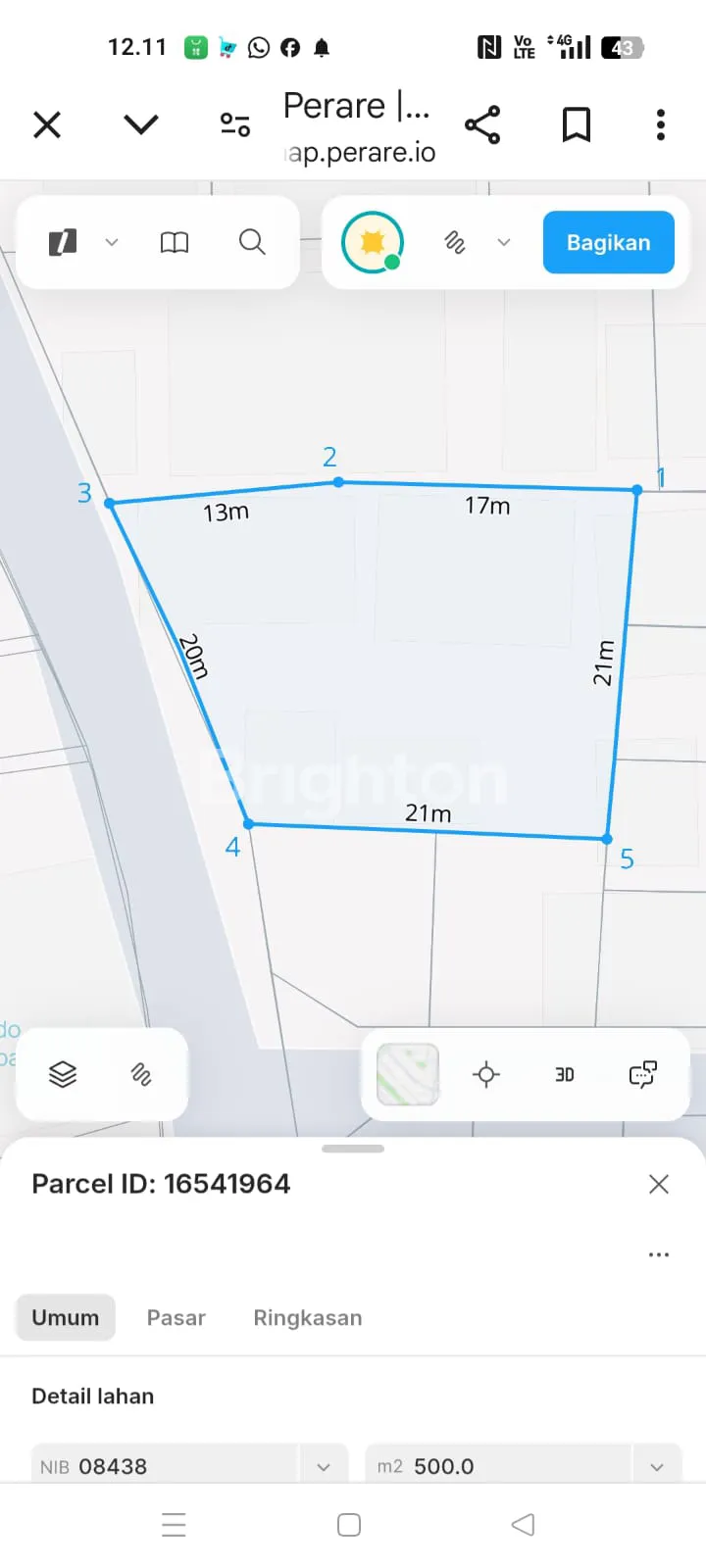
Task: Go back with the system back button
Action: (523, 1525)
